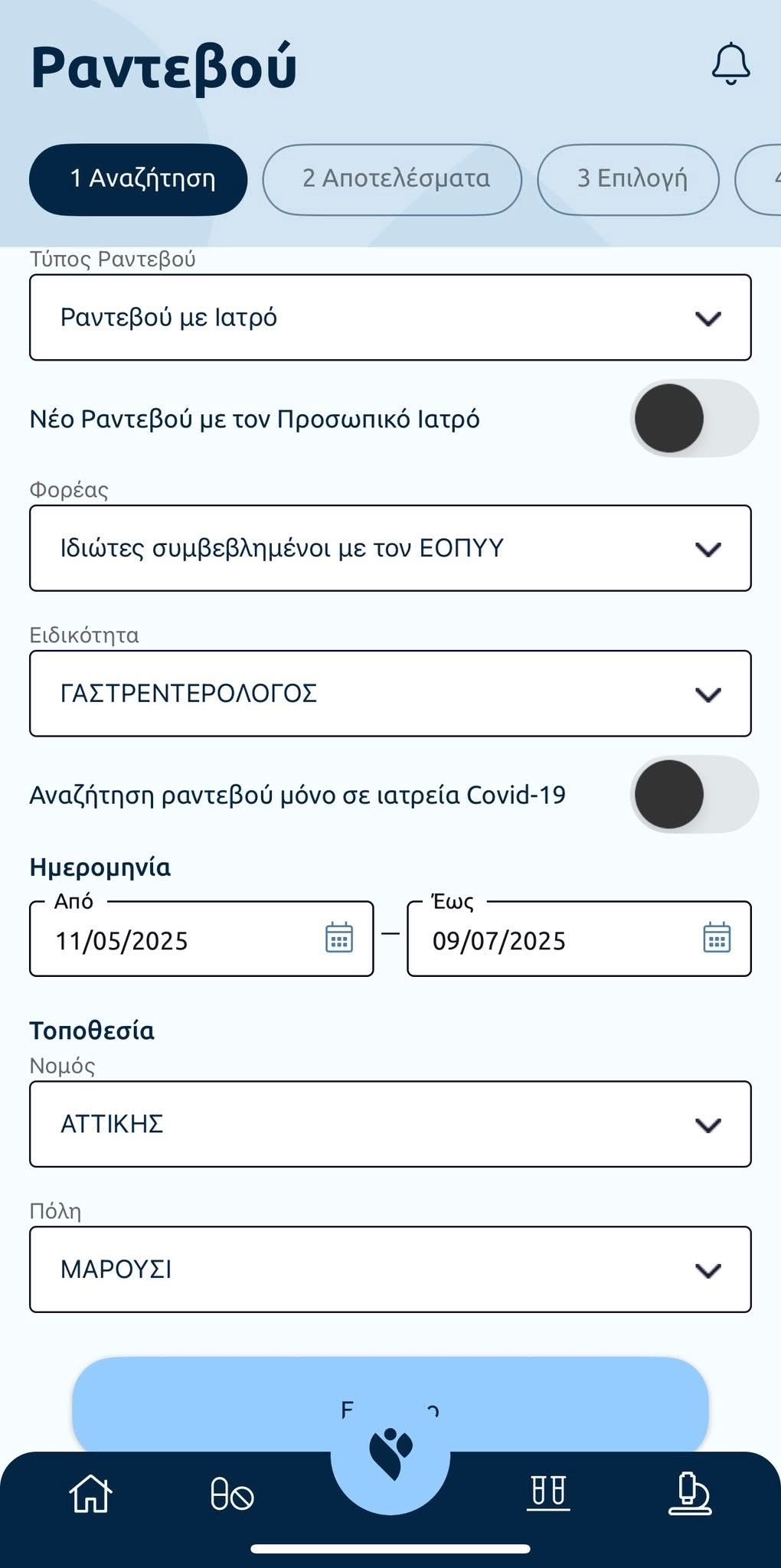Open the medications pill tab
Viewport: 781px width, 1568px height.
pyautogui.click(x=232, y=1493)
